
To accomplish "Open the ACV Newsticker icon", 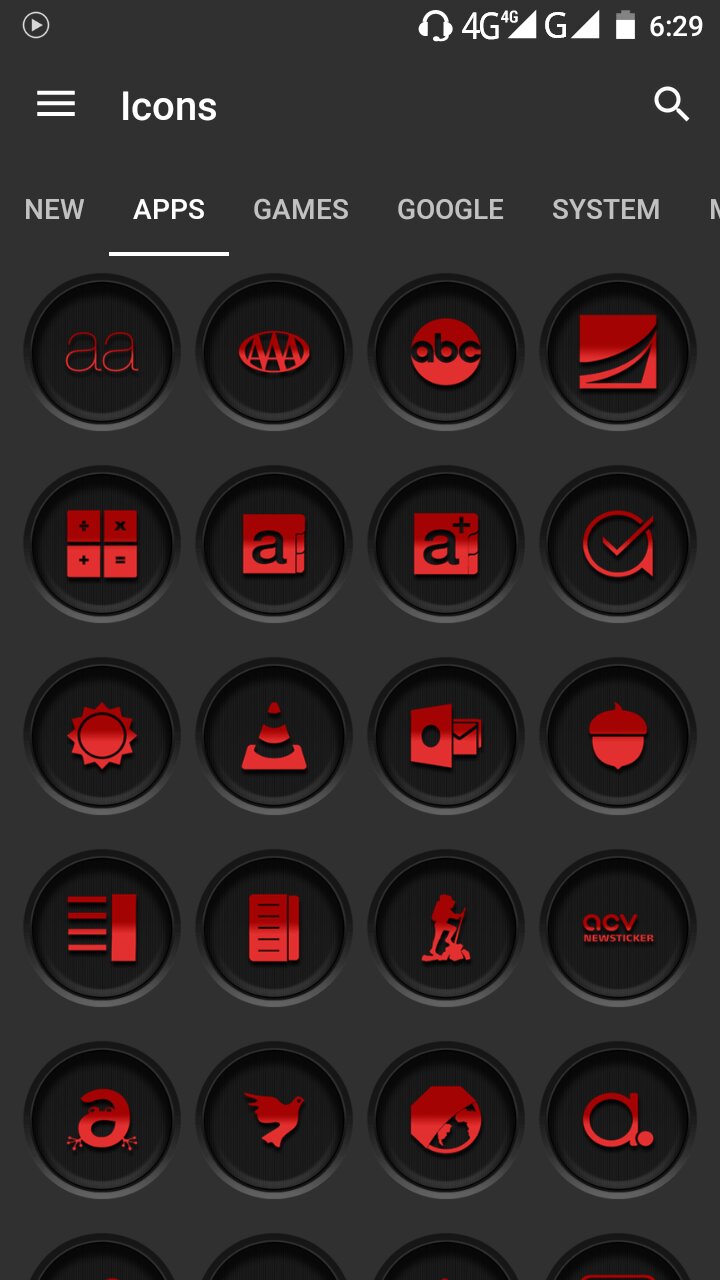I will tap(618, 928).
